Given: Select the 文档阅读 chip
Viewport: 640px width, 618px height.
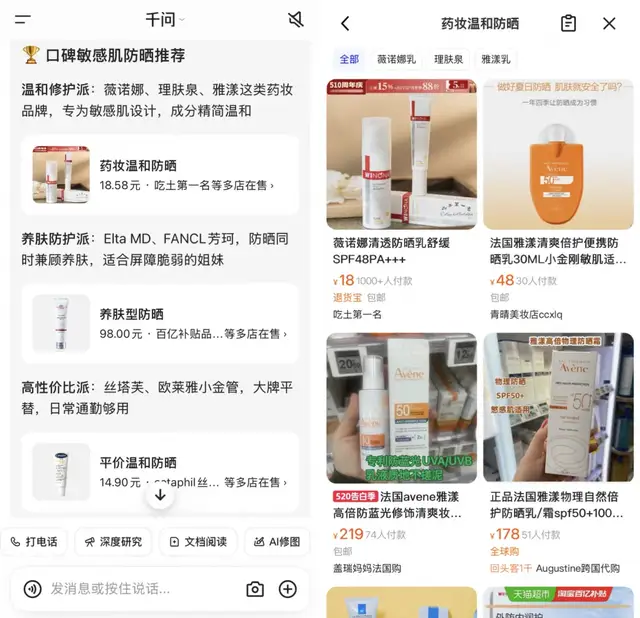Looking at the screenshot, I should point(198,542).
